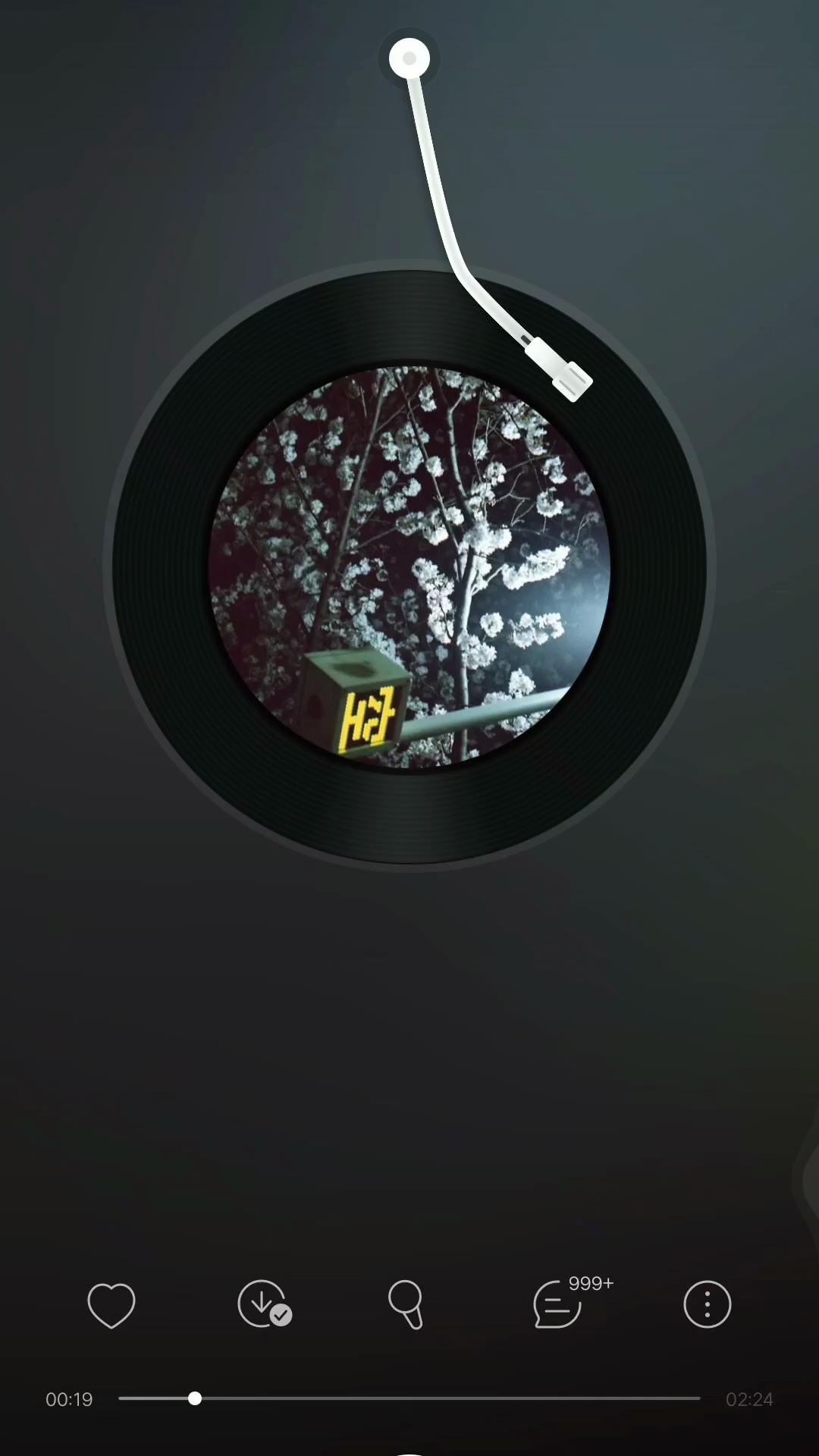This screenshot has height=1456, width=819.
Task: Open the karaoke microphone icon
Action: pyautogui.click(x=406, y=1304)
